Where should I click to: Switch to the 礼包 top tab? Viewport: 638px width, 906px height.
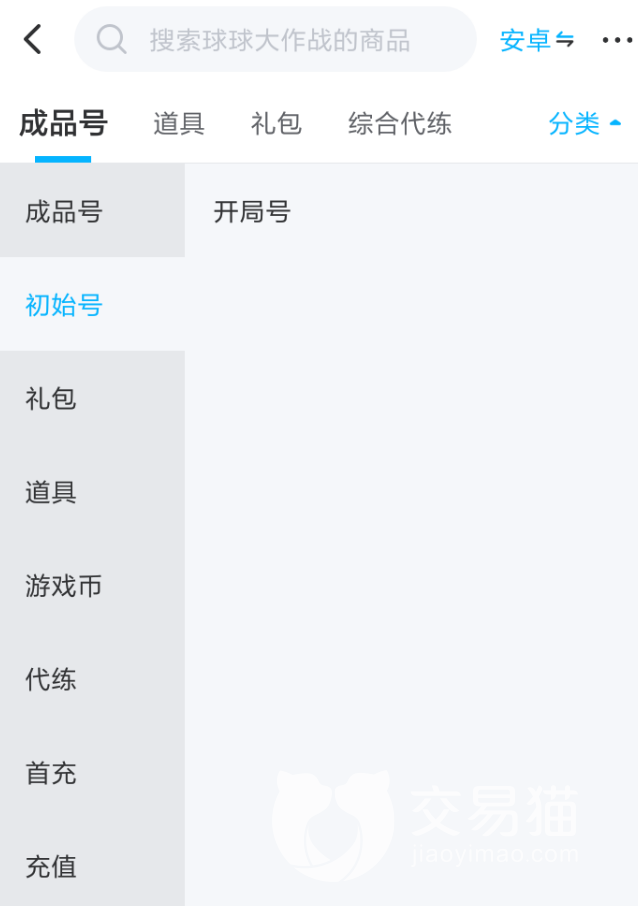coord(276,124)
